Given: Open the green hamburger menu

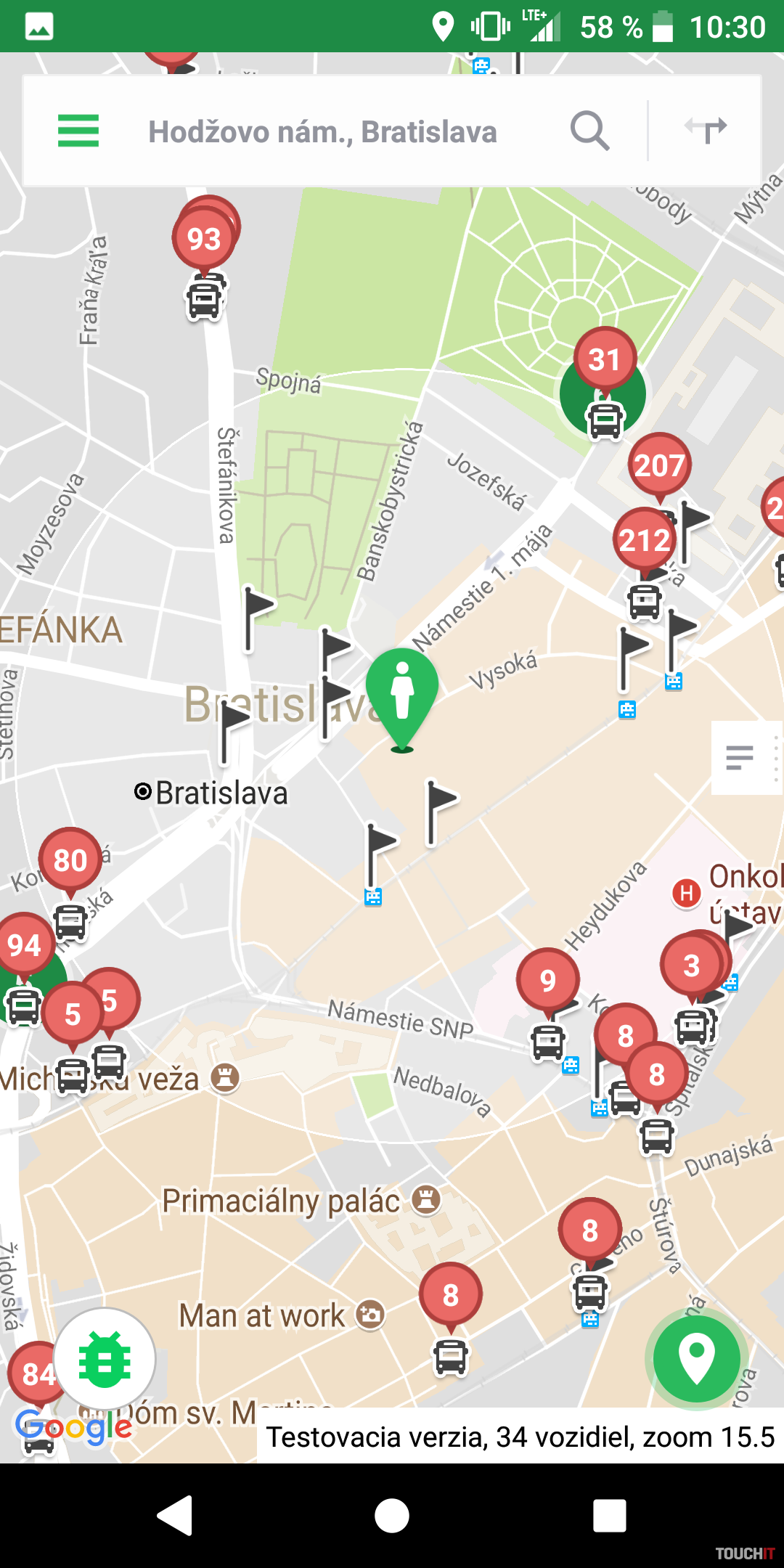Looking at the screenshot, I should coord(78,131).
